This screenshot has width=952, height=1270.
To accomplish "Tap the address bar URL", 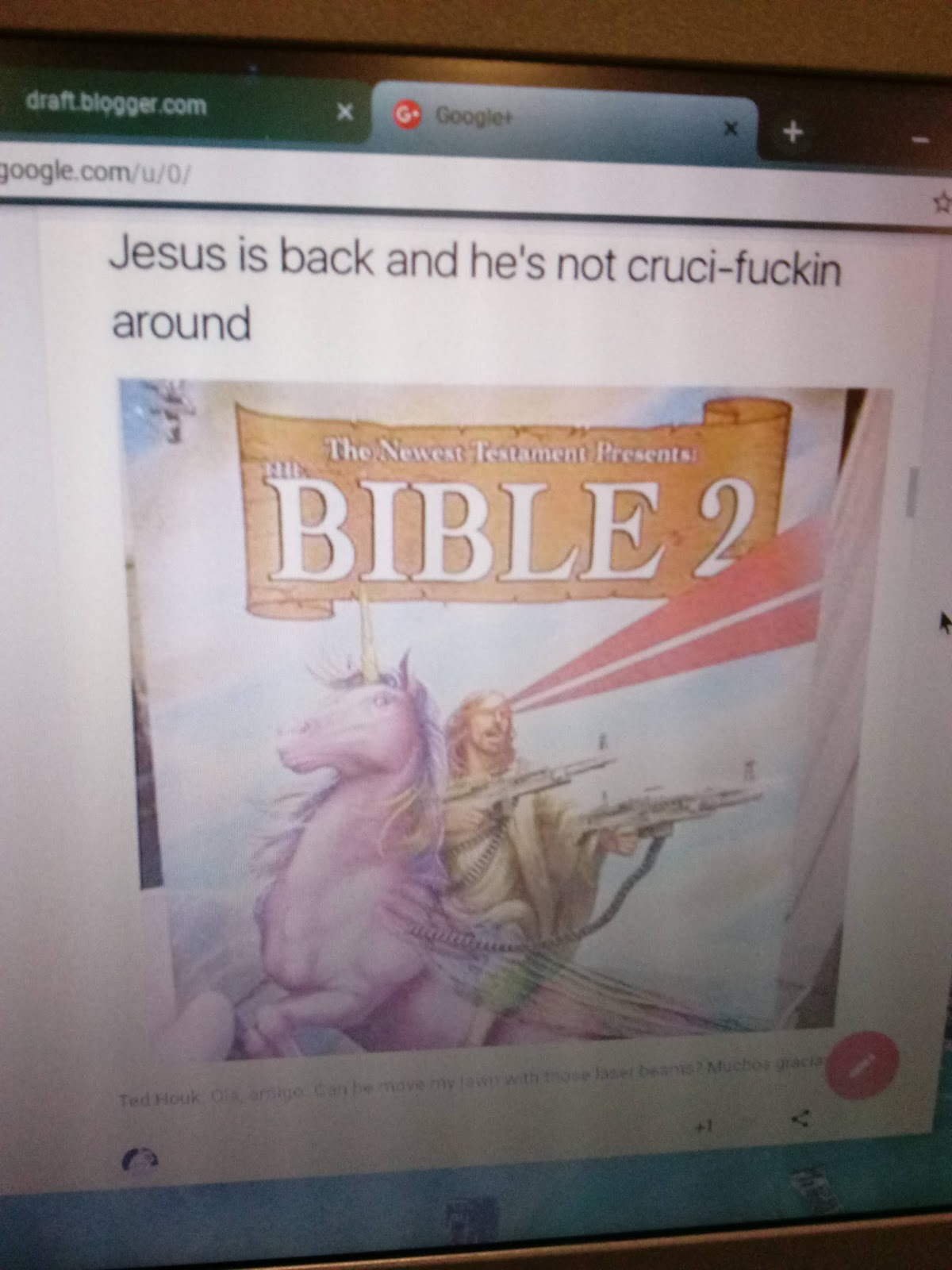I will coord(95,171).
